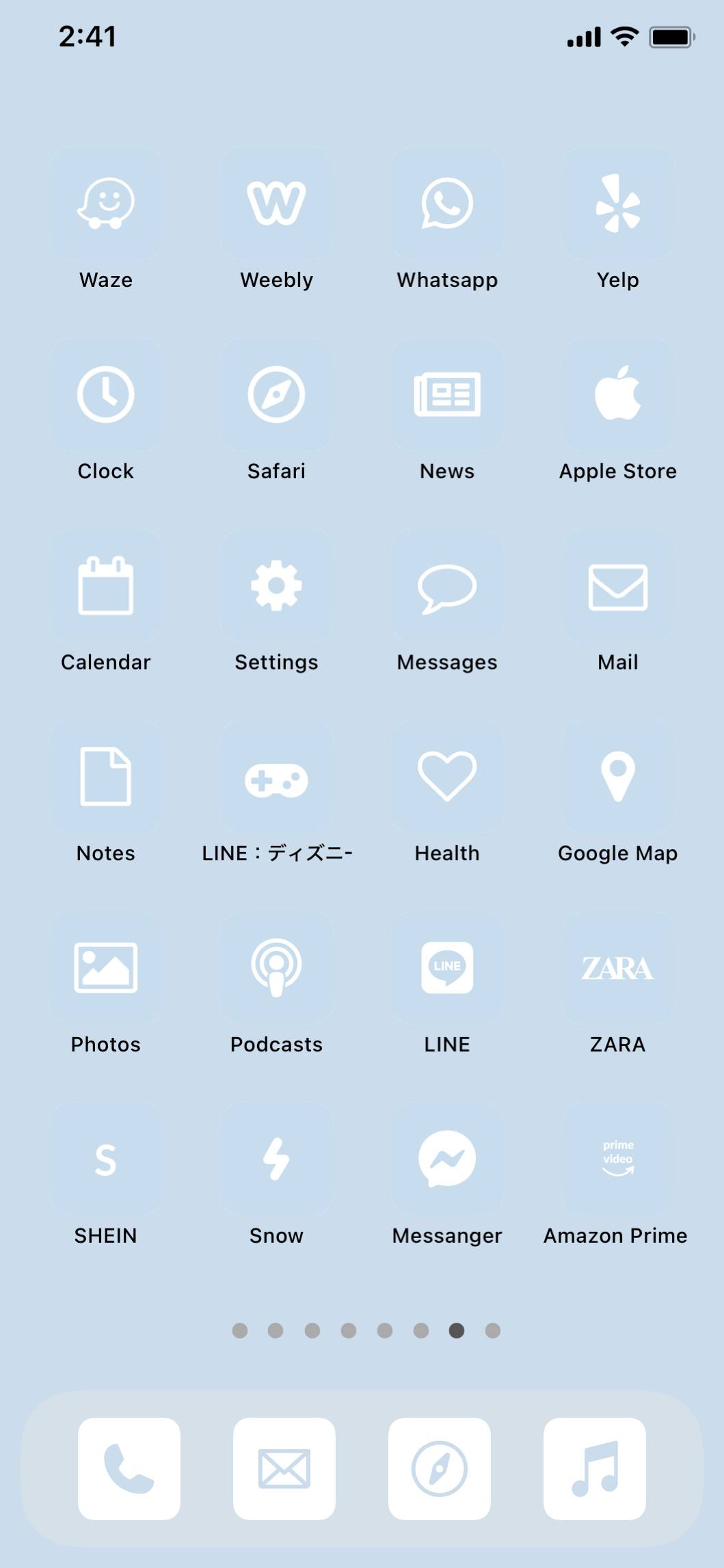Open Settings
This screenshot has height=1568, width=724.
tap(276, 586)
